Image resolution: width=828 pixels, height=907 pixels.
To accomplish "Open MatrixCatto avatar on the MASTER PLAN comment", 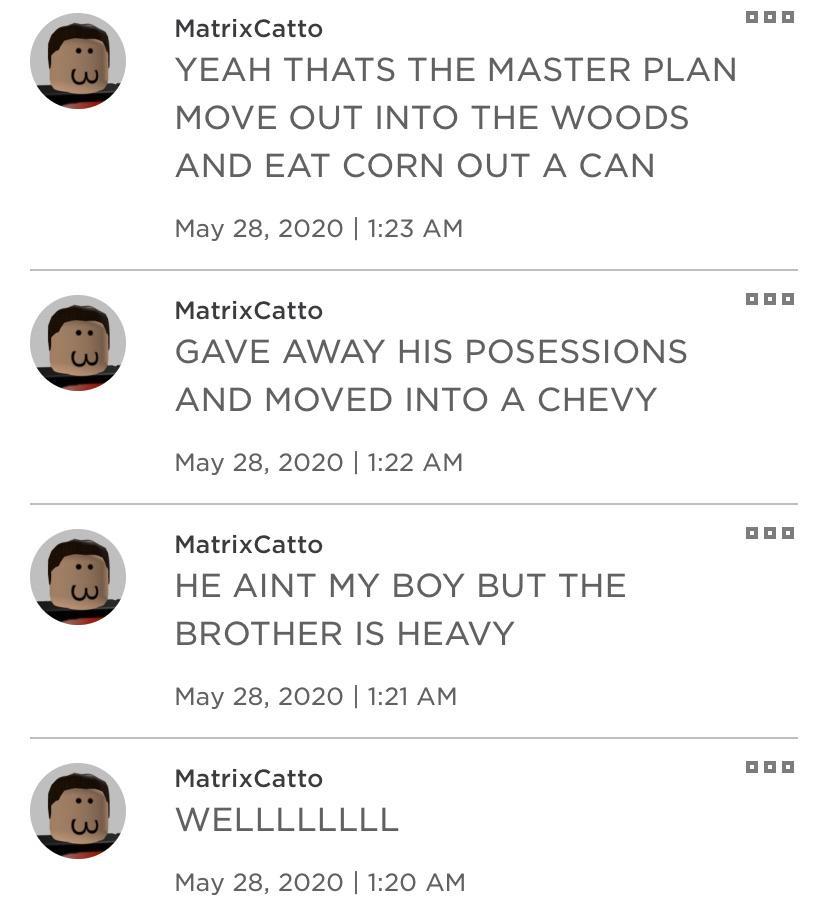I will [x=78, y=61].
